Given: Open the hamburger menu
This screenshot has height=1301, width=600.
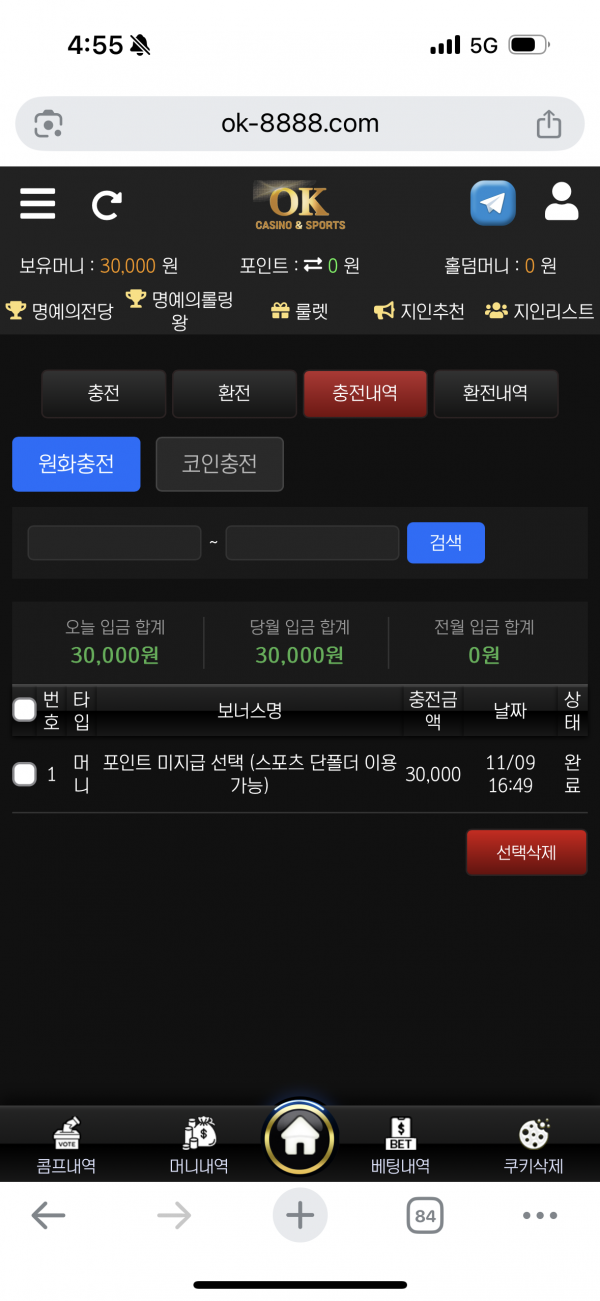Looking at the screenshot, I should 38,203.
